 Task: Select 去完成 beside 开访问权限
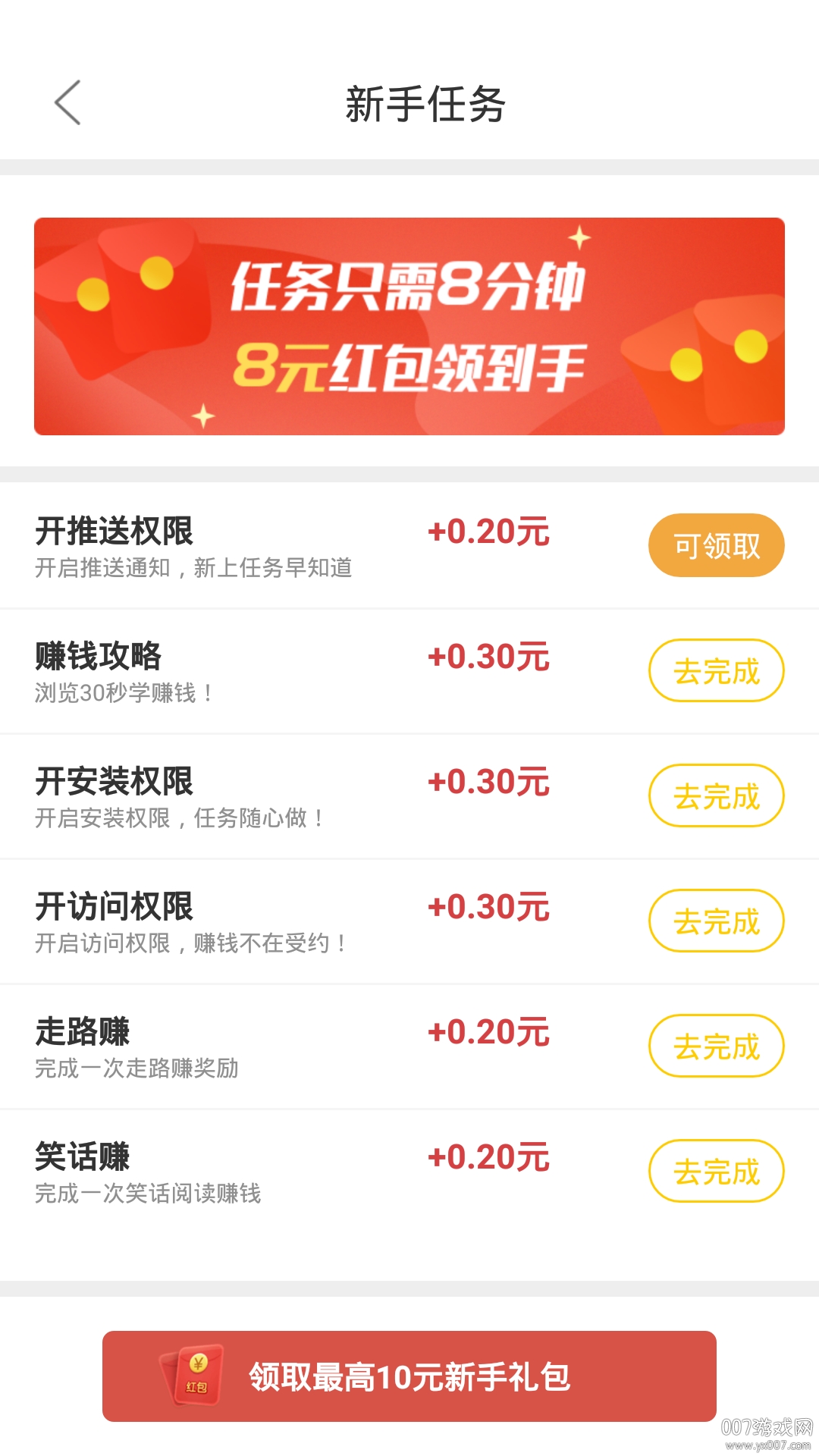pos(716,921)
